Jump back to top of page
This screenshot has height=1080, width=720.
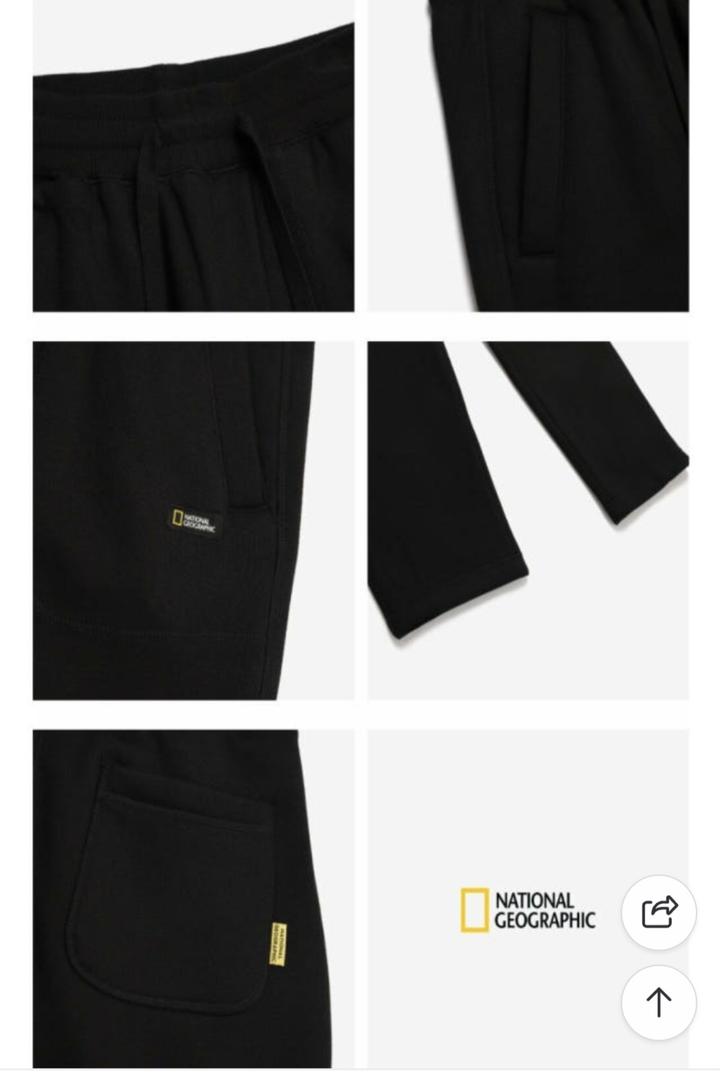658,1002
